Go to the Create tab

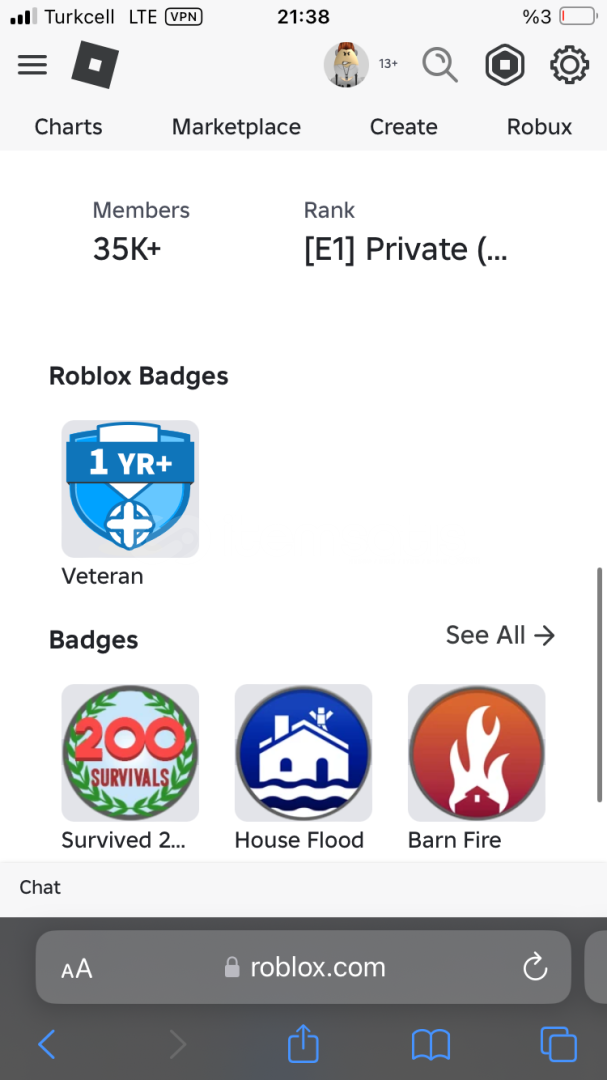point(403,127)
